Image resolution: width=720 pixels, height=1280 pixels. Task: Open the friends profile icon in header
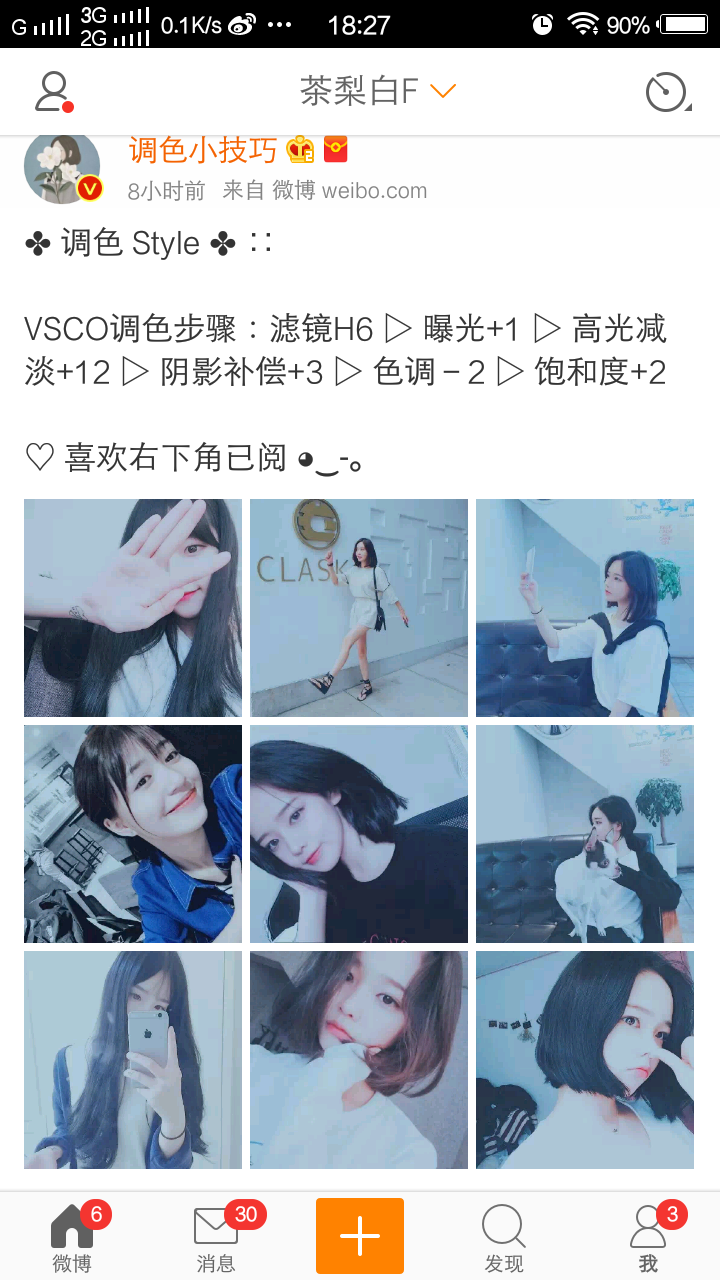click(52, 92)
